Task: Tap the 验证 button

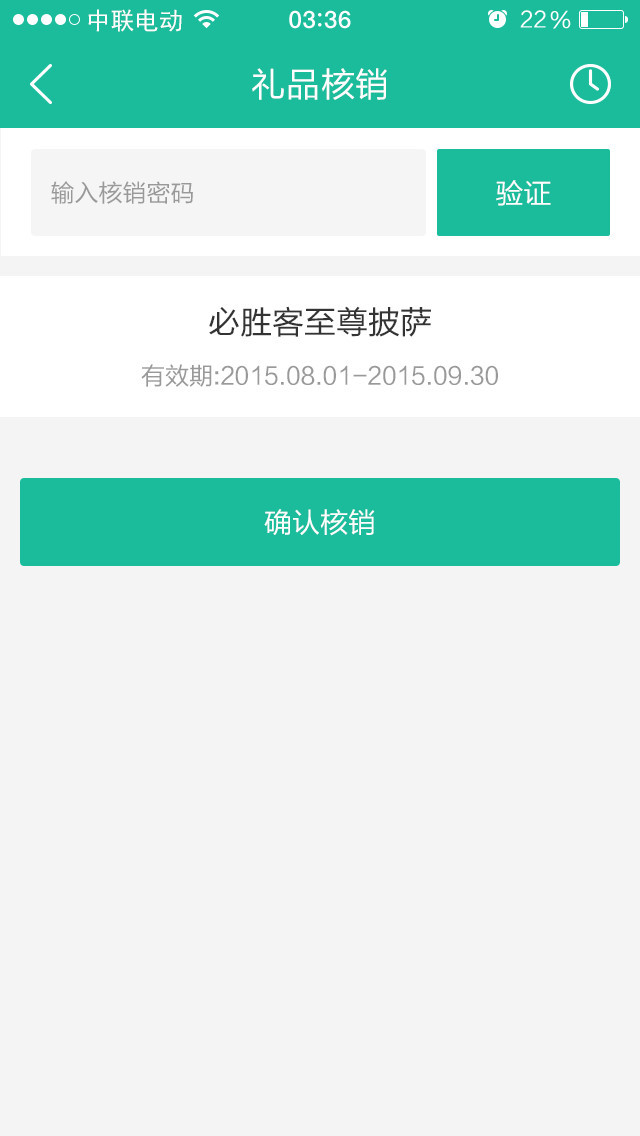Action: click(x=523, y=193)
